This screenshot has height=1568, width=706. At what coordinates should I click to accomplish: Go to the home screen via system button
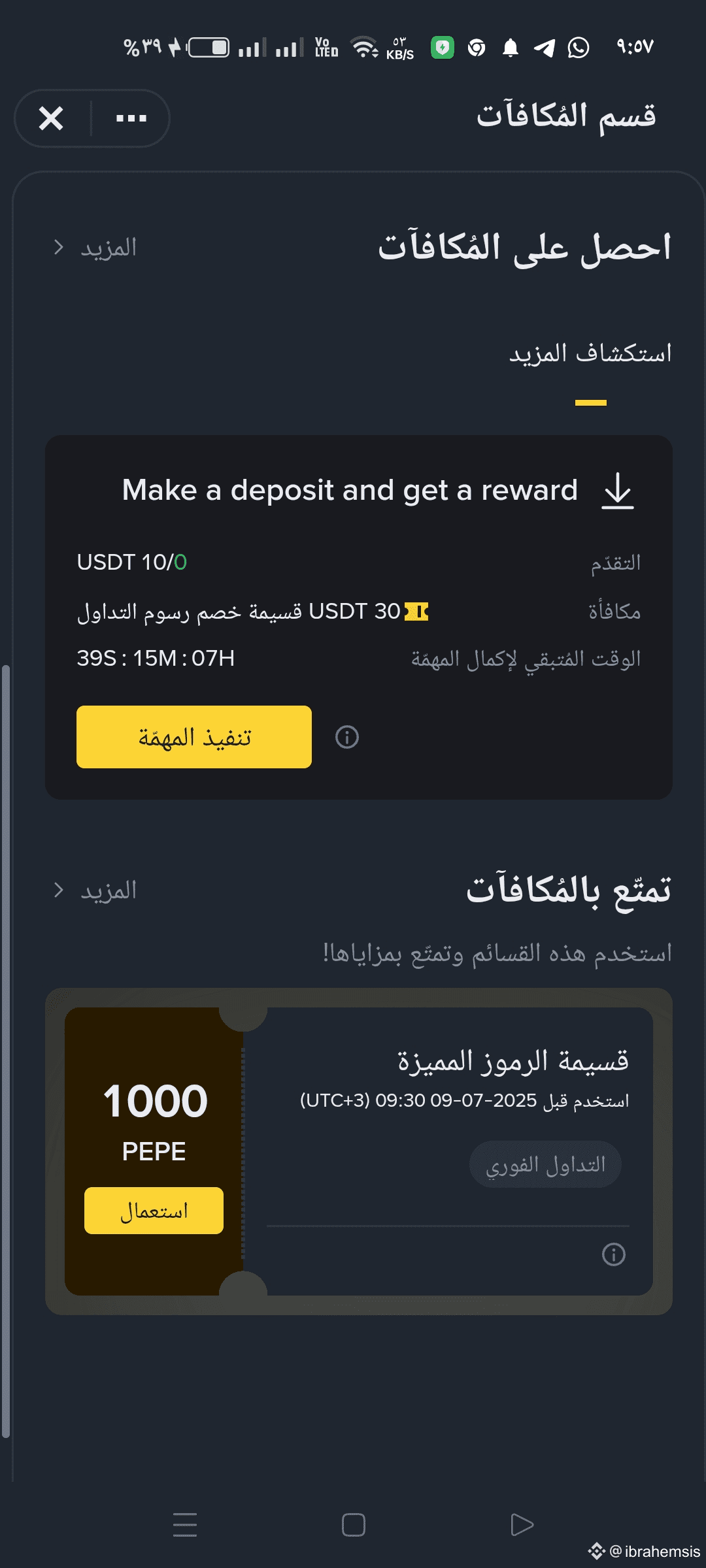(x=353, y=1525)
